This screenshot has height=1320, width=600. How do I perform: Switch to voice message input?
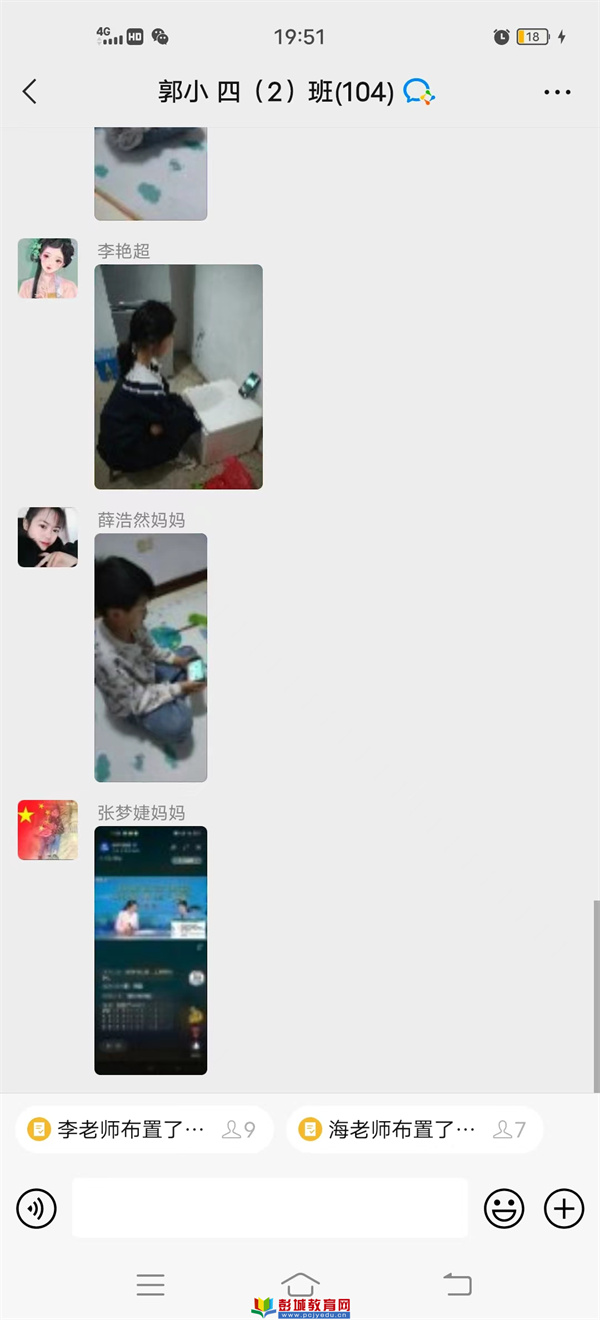[37, 1209]
